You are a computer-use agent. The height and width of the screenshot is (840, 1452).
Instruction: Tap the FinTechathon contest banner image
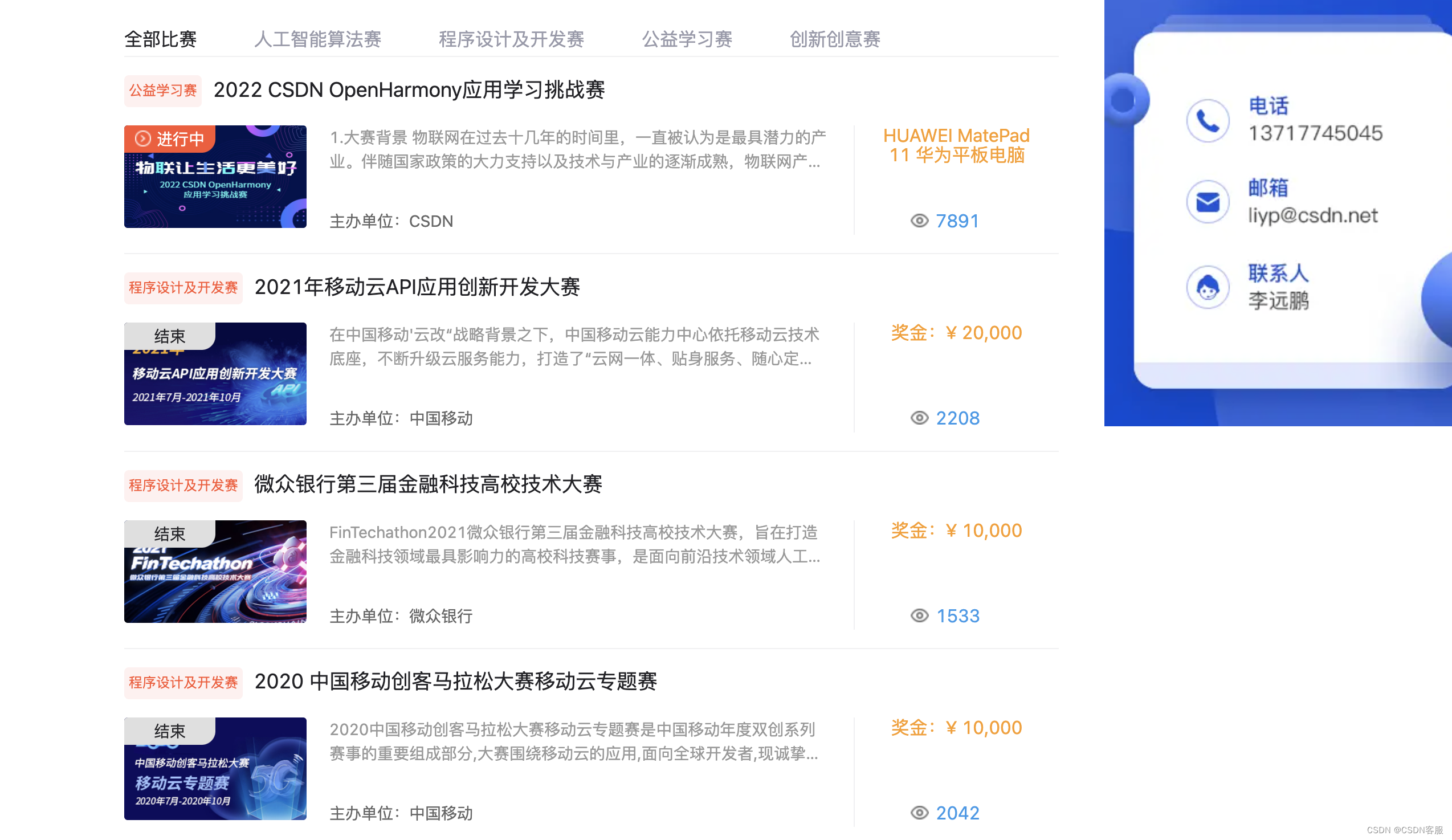coord(215,572)
